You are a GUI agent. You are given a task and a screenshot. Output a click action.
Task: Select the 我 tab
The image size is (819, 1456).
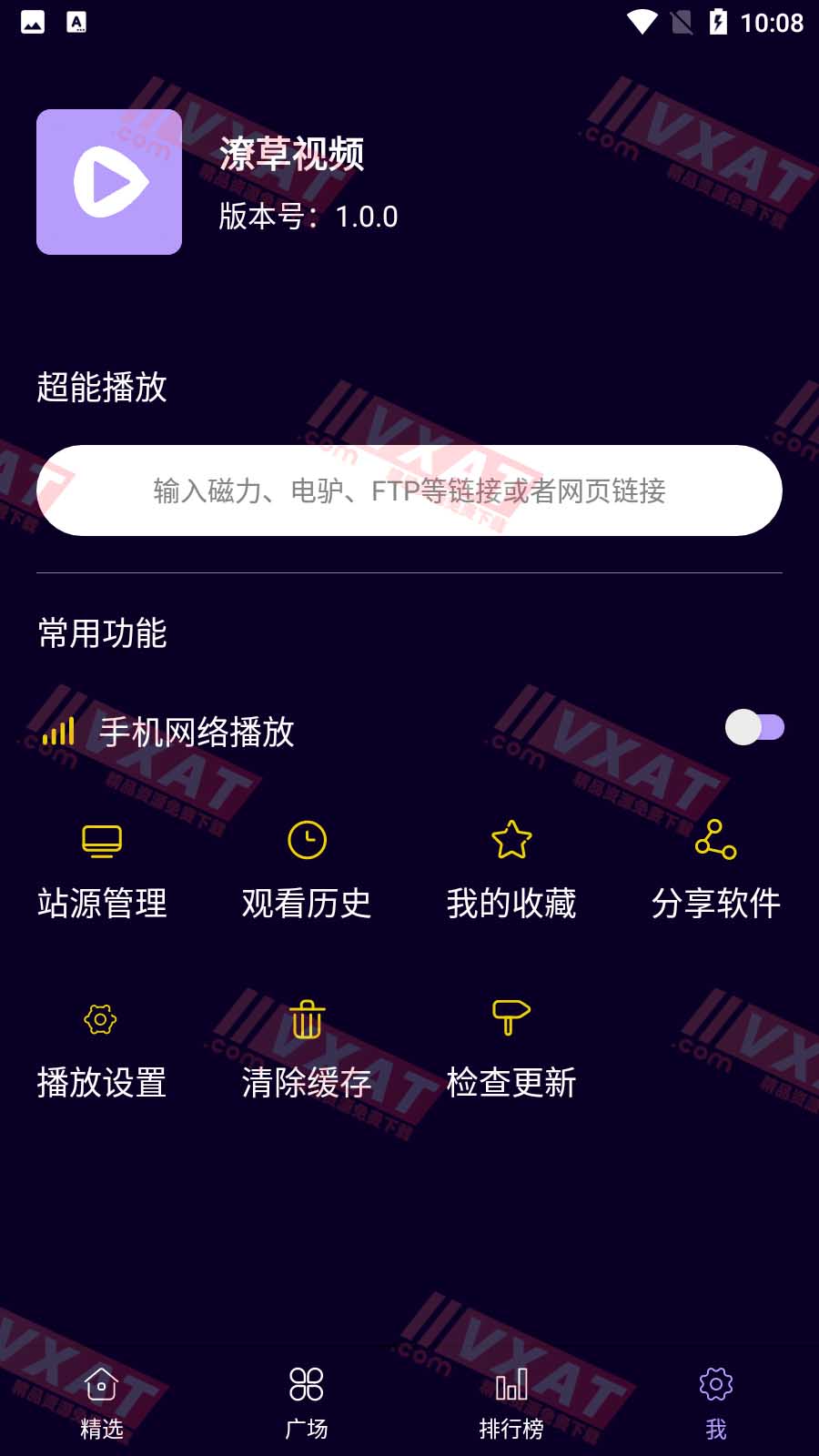tap(716, 1403)
